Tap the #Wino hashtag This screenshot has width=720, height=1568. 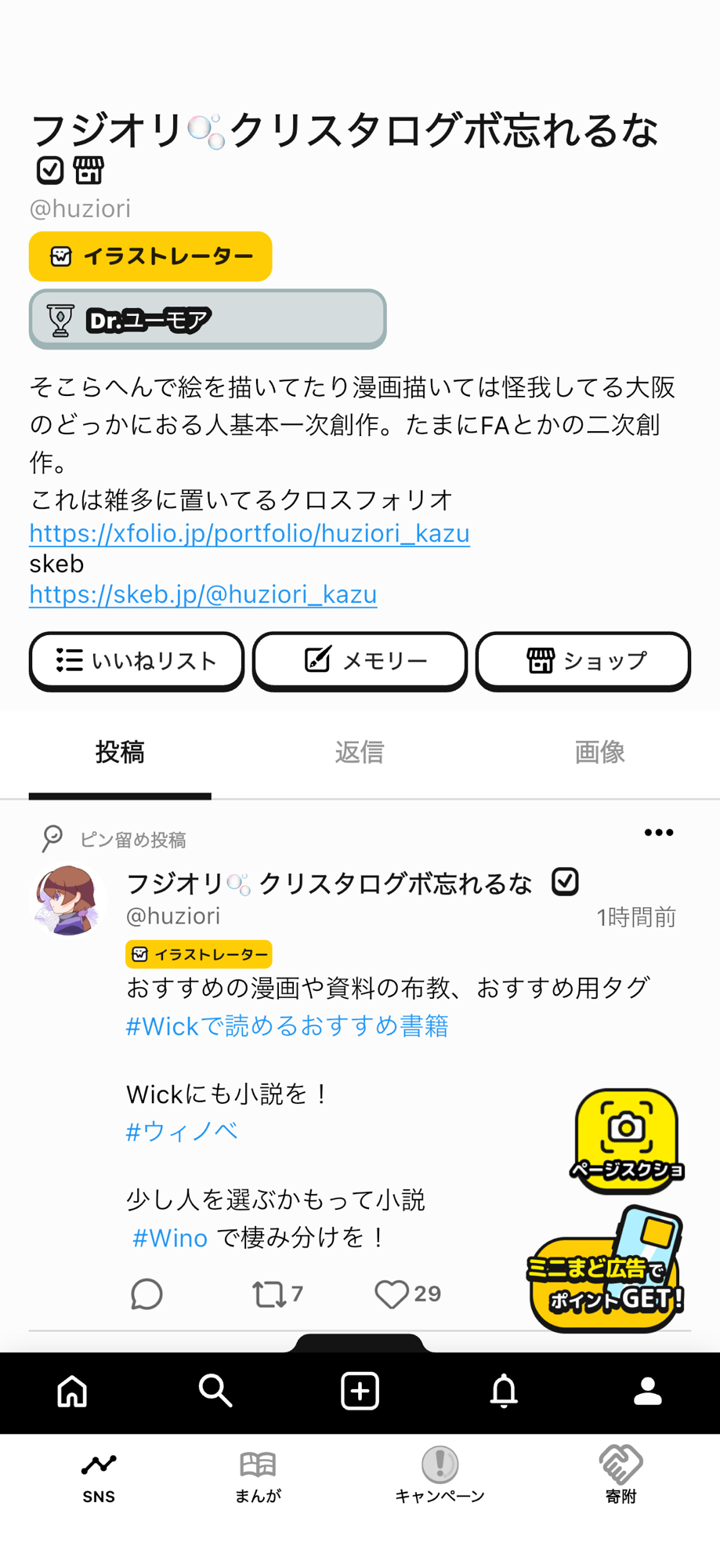click(x=170, y=1238)
